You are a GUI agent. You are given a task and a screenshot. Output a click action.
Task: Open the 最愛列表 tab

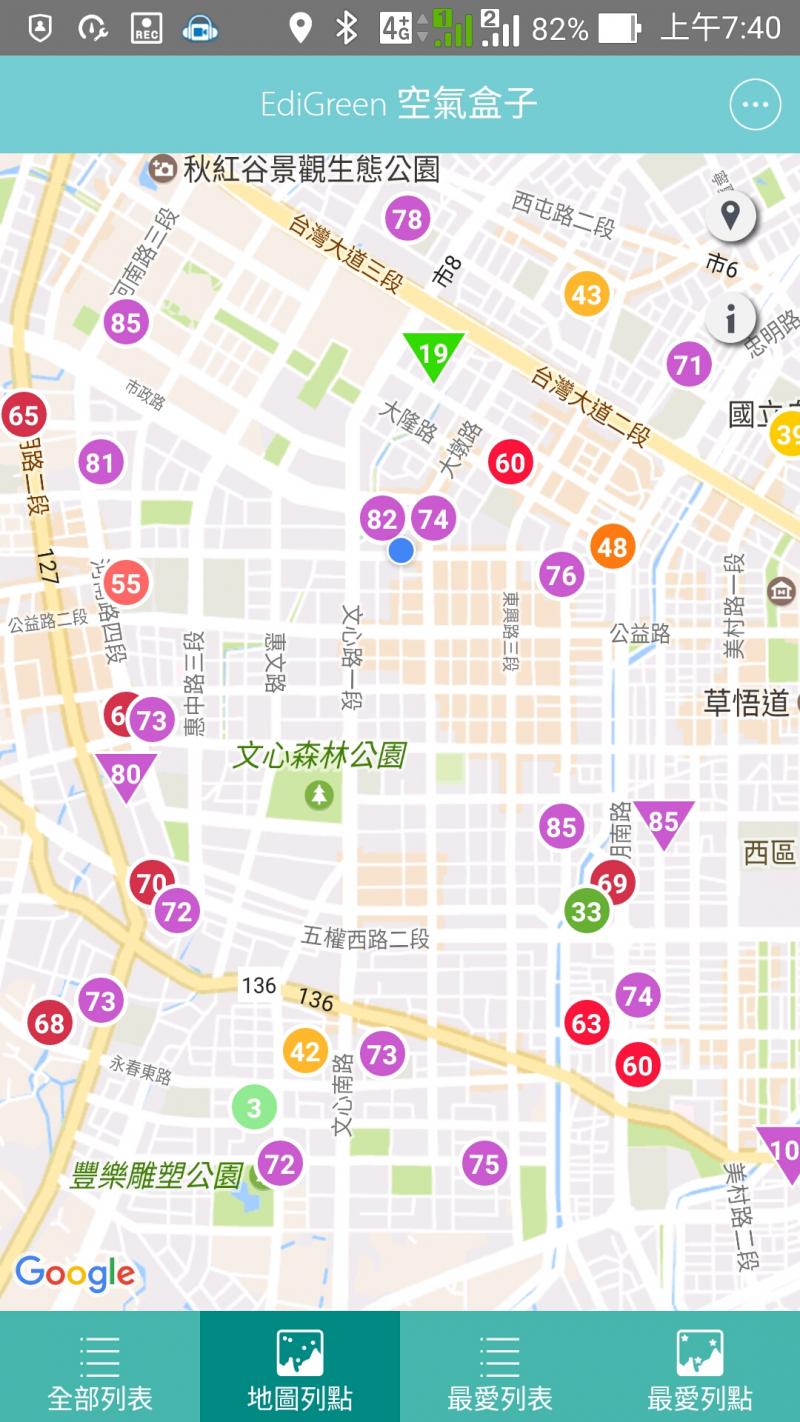click(500, 1367)
